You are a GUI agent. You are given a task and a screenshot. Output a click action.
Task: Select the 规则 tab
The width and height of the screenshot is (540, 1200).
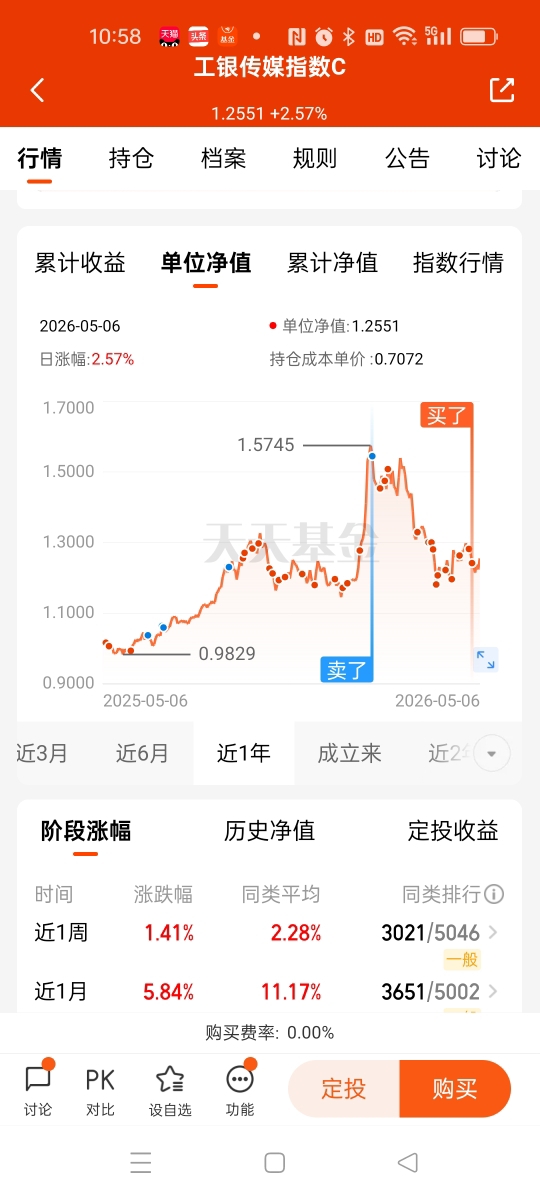pyautogui.click(x=315, y=158)
